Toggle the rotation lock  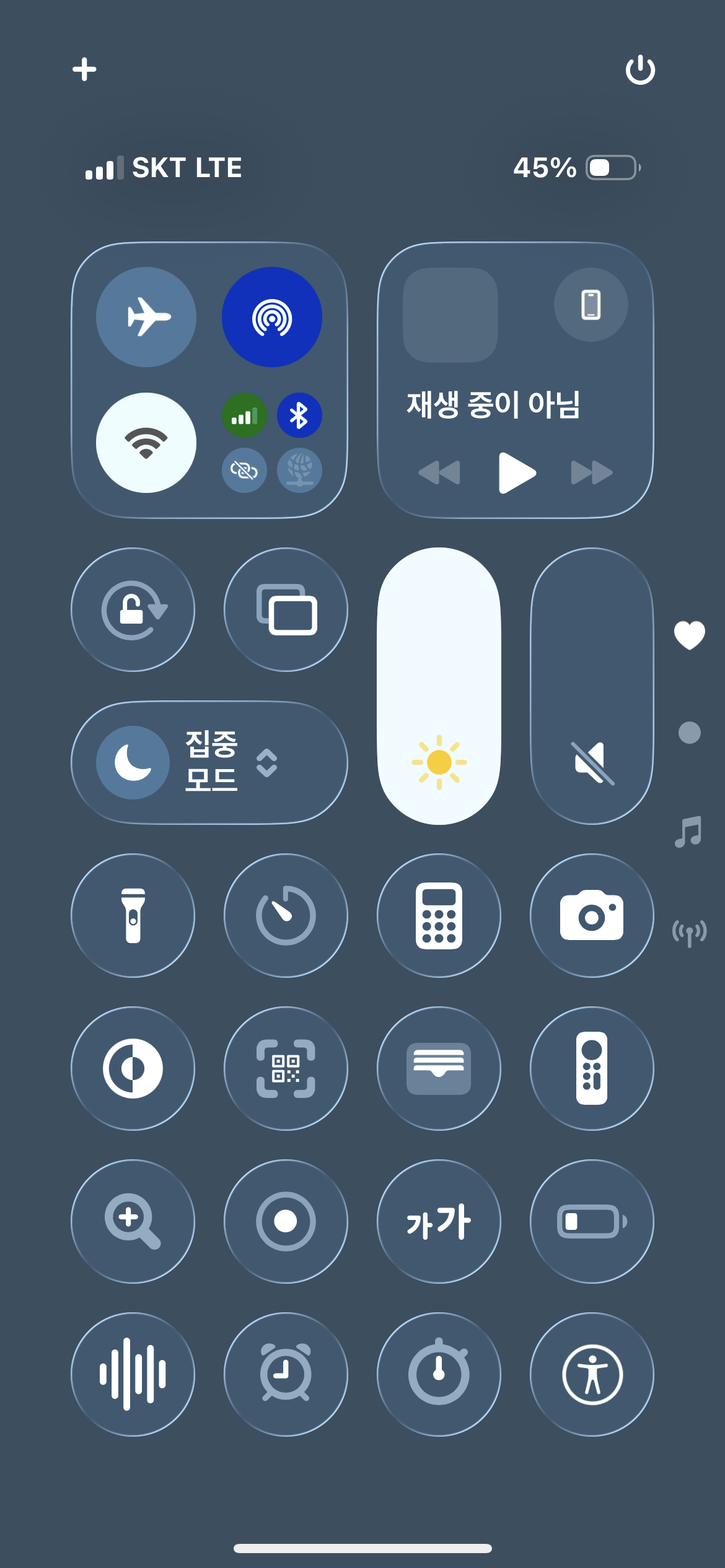point(133,610)
